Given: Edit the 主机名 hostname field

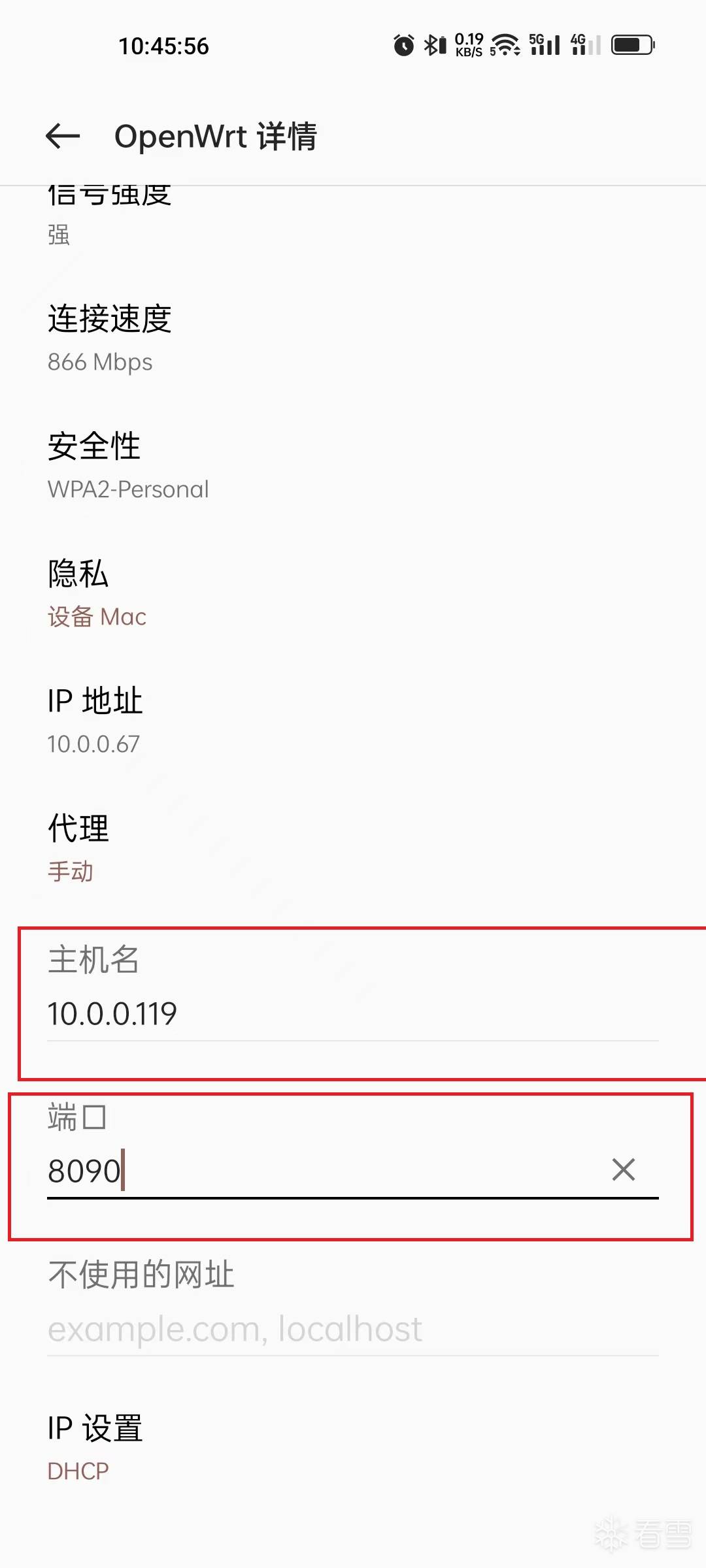Looking at the screenshot, I should (353, 1015).
